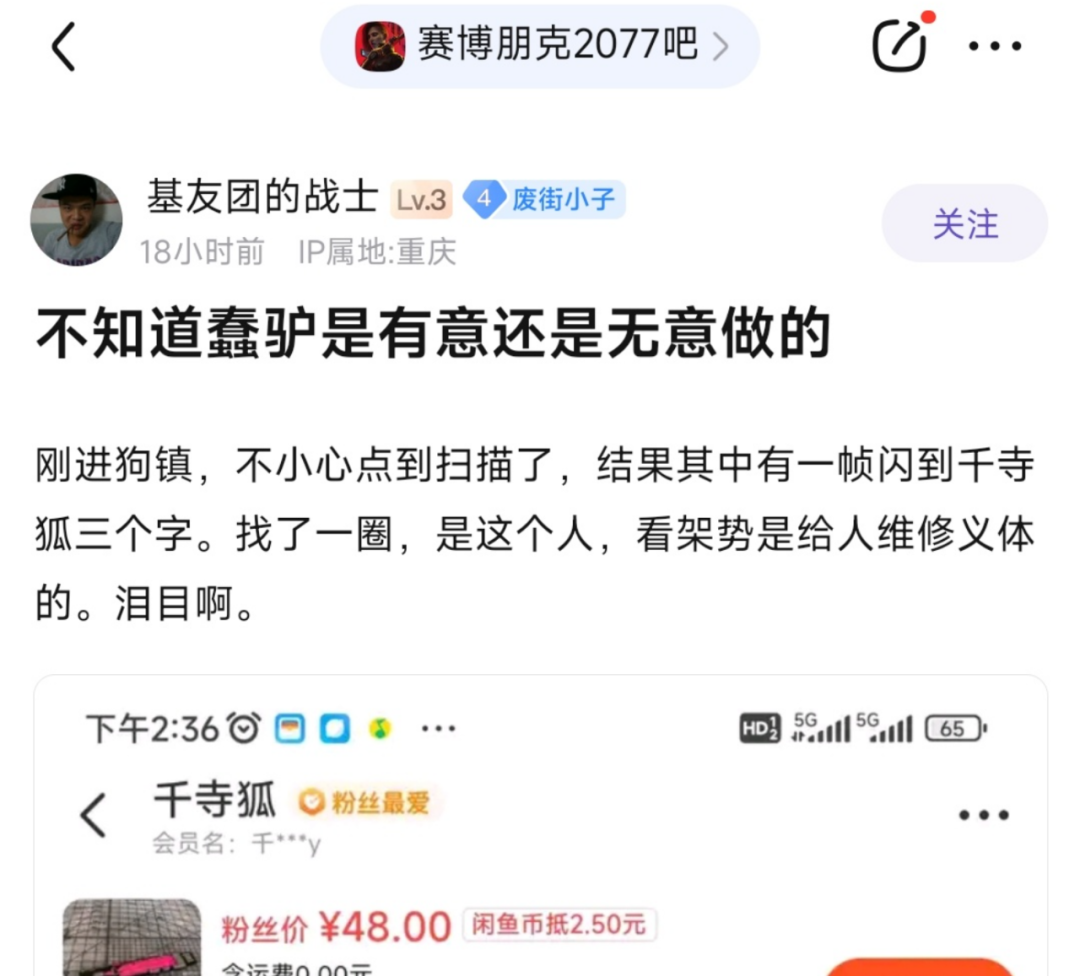Image resolution: width=1080 pixels, height=976 pixels.
Task: Open the 废街小子 badge
Action: [x=545, y=200]
